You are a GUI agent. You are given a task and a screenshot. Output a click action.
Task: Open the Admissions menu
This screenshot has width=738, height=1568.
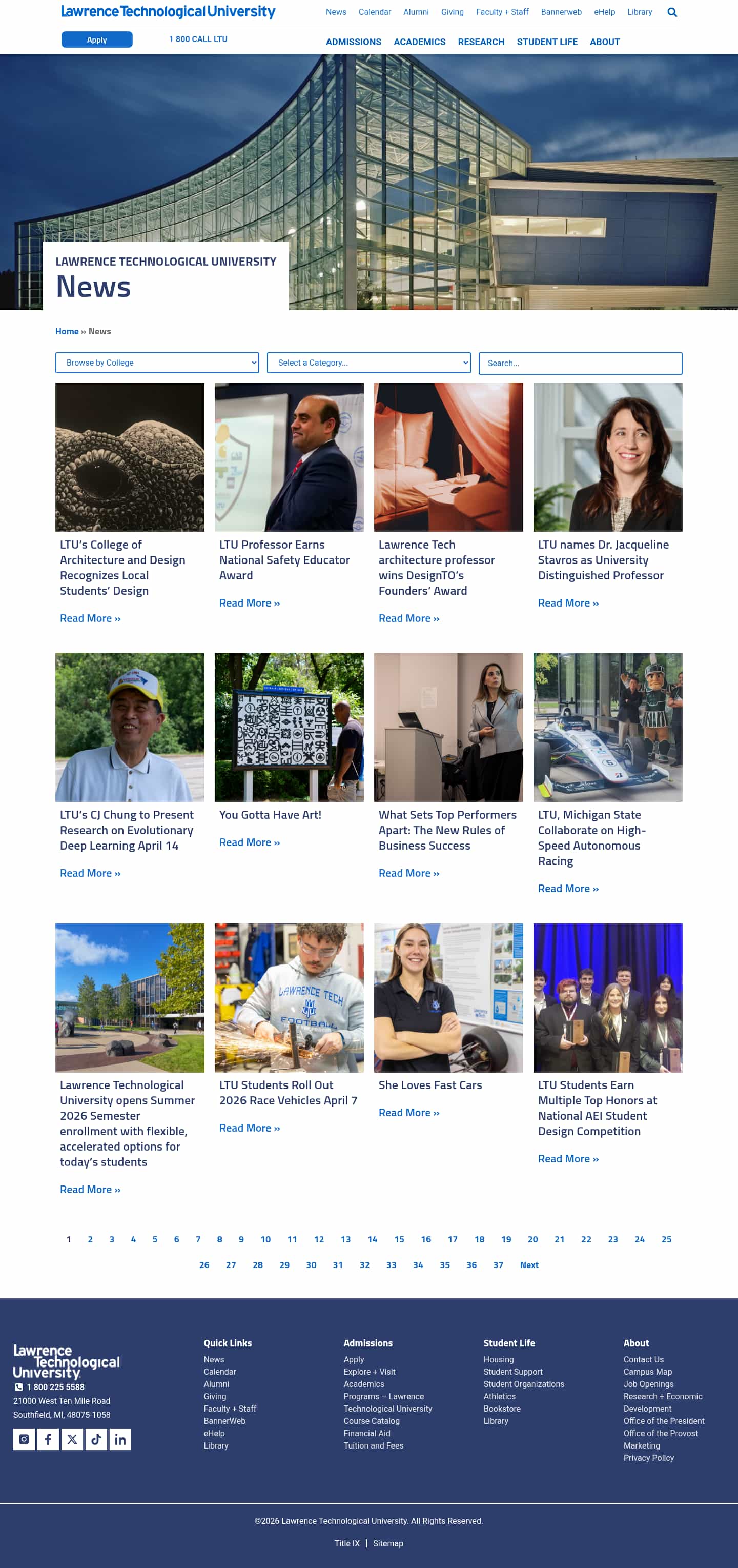click(353, 42)
